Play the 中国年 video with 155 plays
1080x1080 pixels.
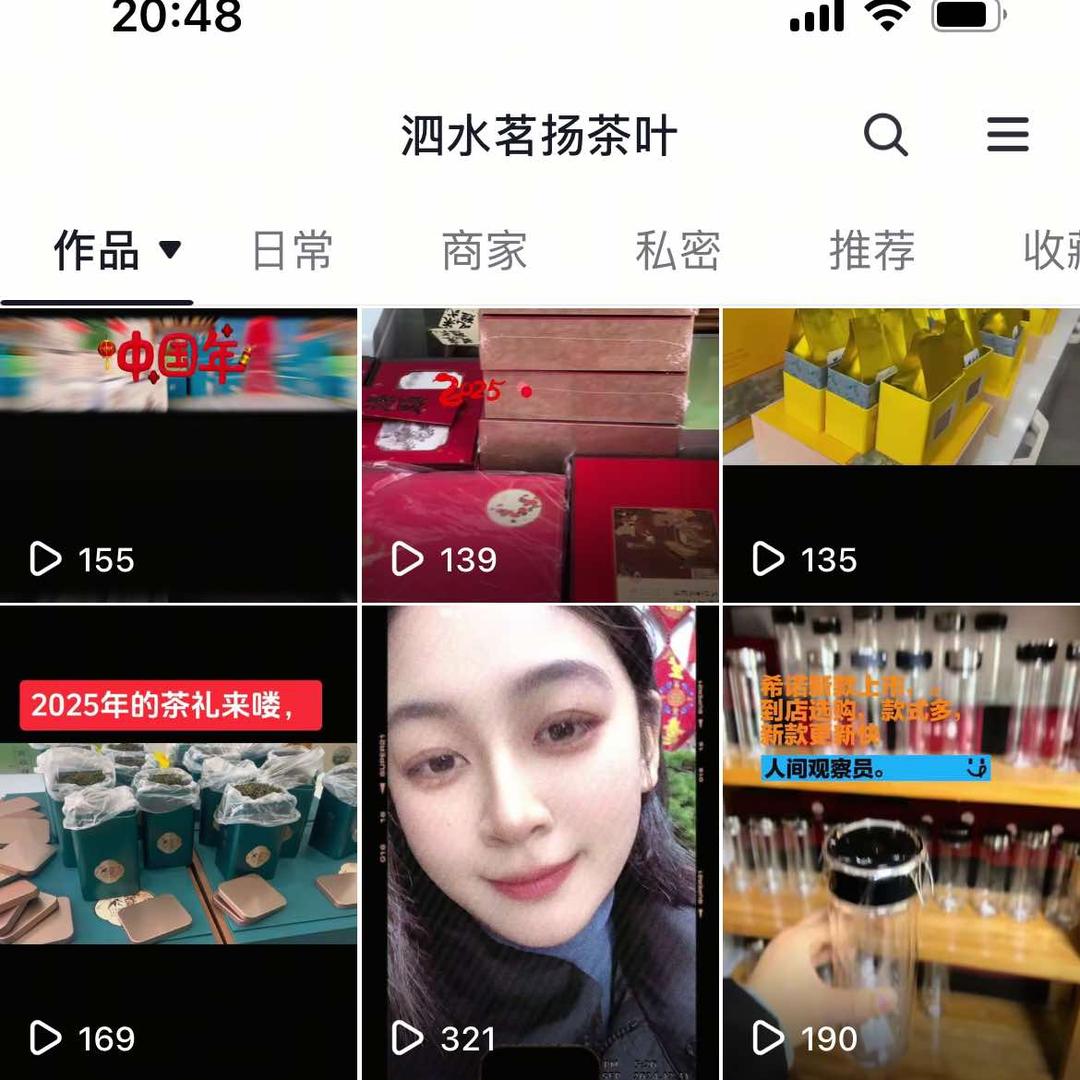click(178, 455)
